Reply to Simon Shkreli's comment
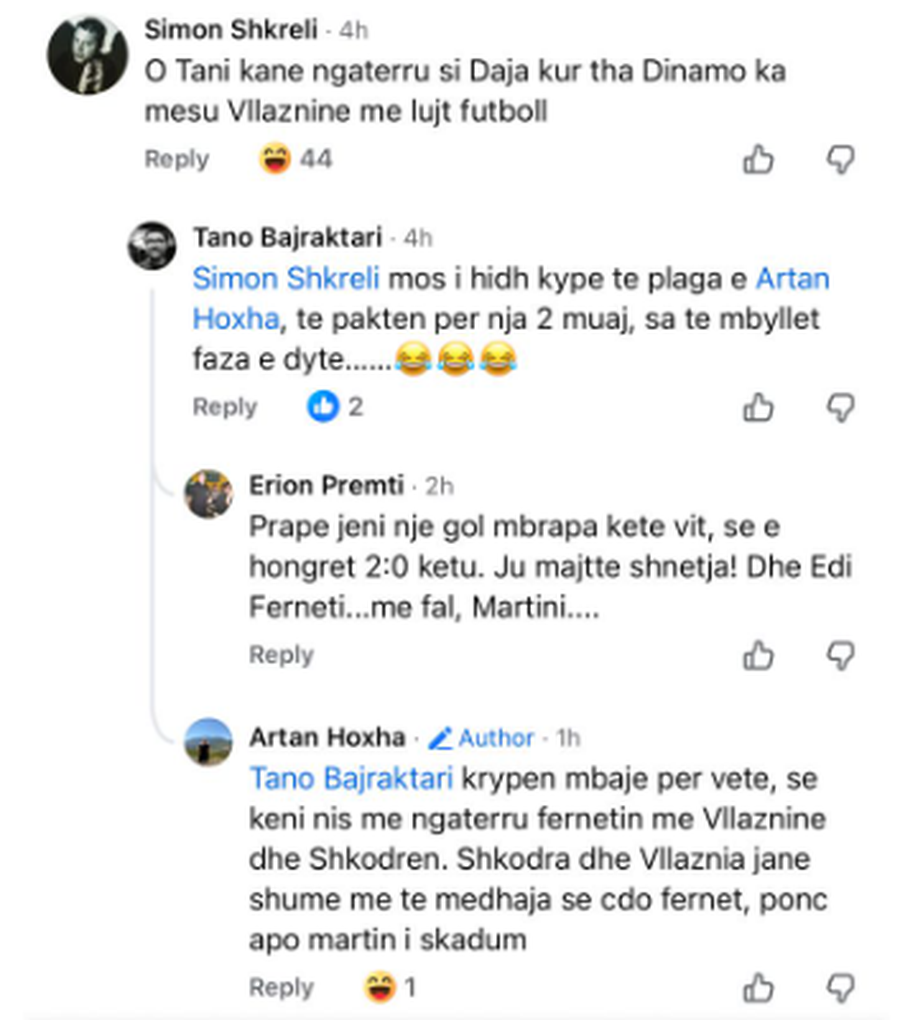 tap(176, 157)
